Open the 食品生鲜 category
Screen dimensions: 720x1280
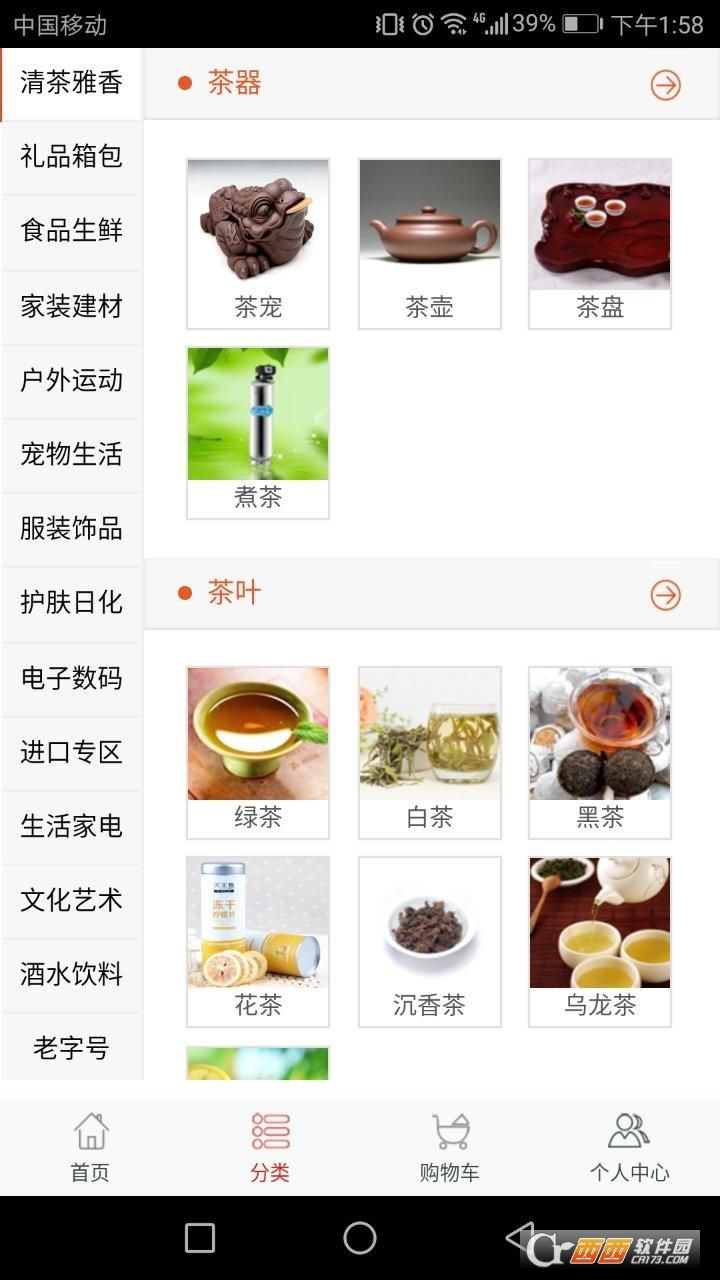70,231
